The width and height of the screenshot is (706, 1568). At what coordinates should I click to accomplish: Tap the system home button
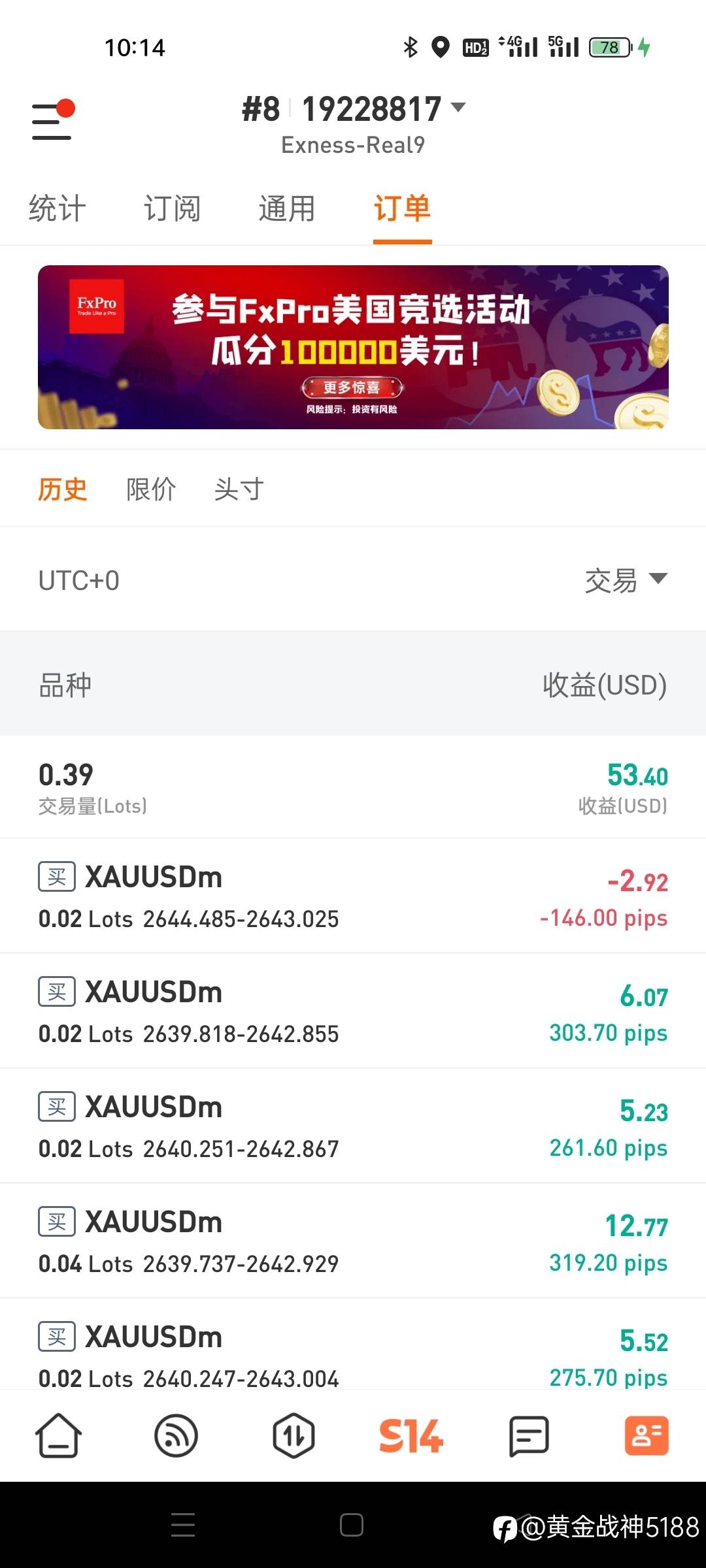pos(352,1525)
